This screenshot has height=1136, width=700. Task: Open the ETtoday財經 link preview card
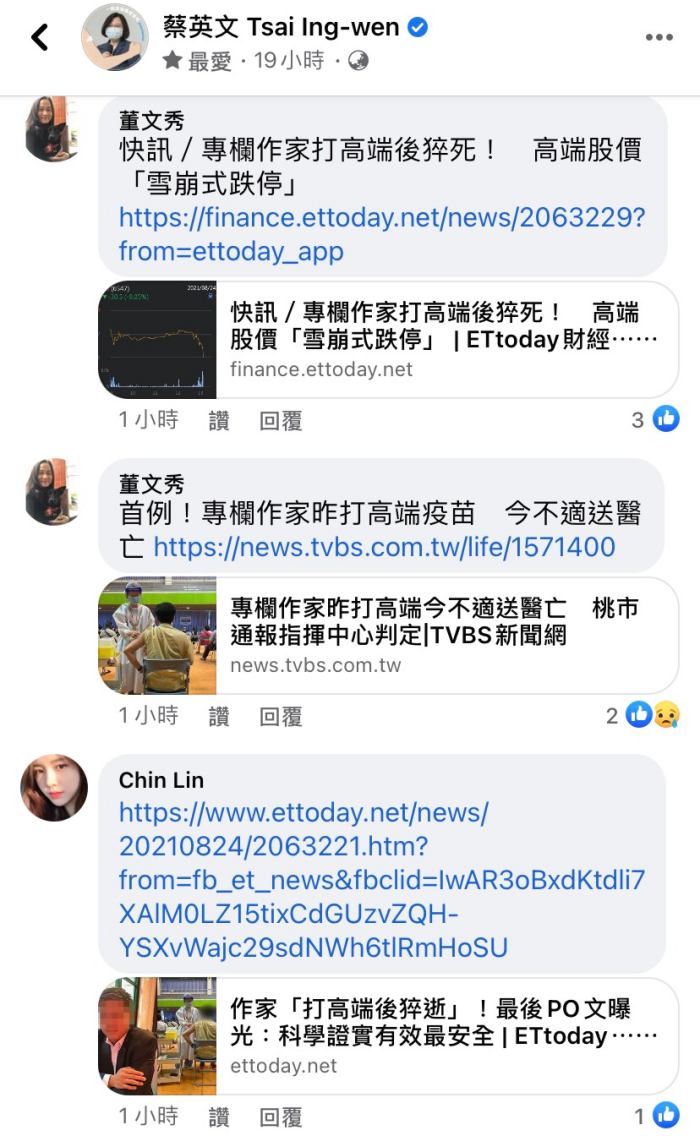[x=388, y=340]
